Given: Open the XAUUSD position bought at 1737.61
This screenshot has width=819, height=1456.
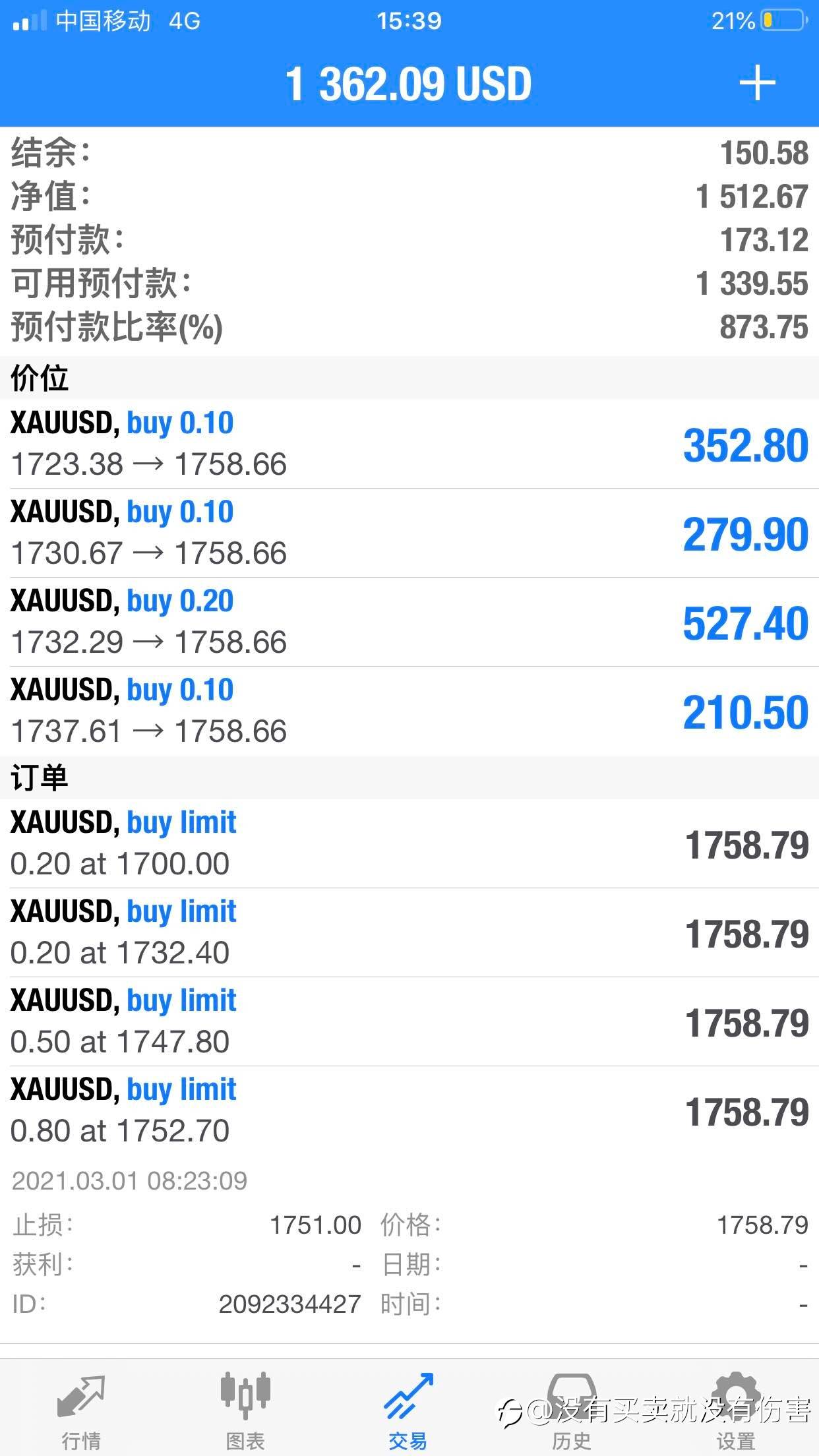Looking at the screenshot, I should pos(409,711).
